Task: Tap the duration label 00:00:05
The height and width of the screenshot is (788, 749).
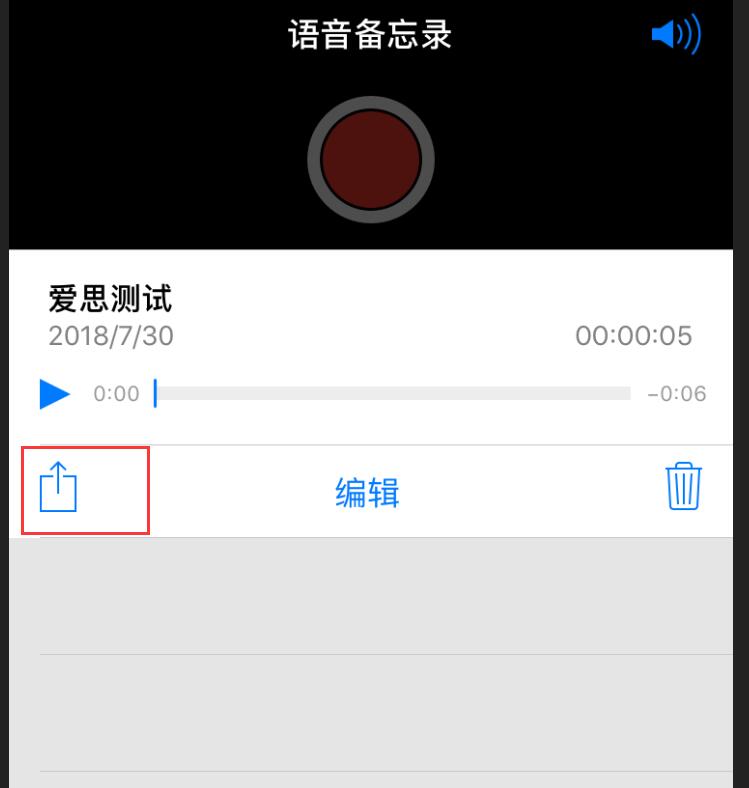Action: [633, 337]
